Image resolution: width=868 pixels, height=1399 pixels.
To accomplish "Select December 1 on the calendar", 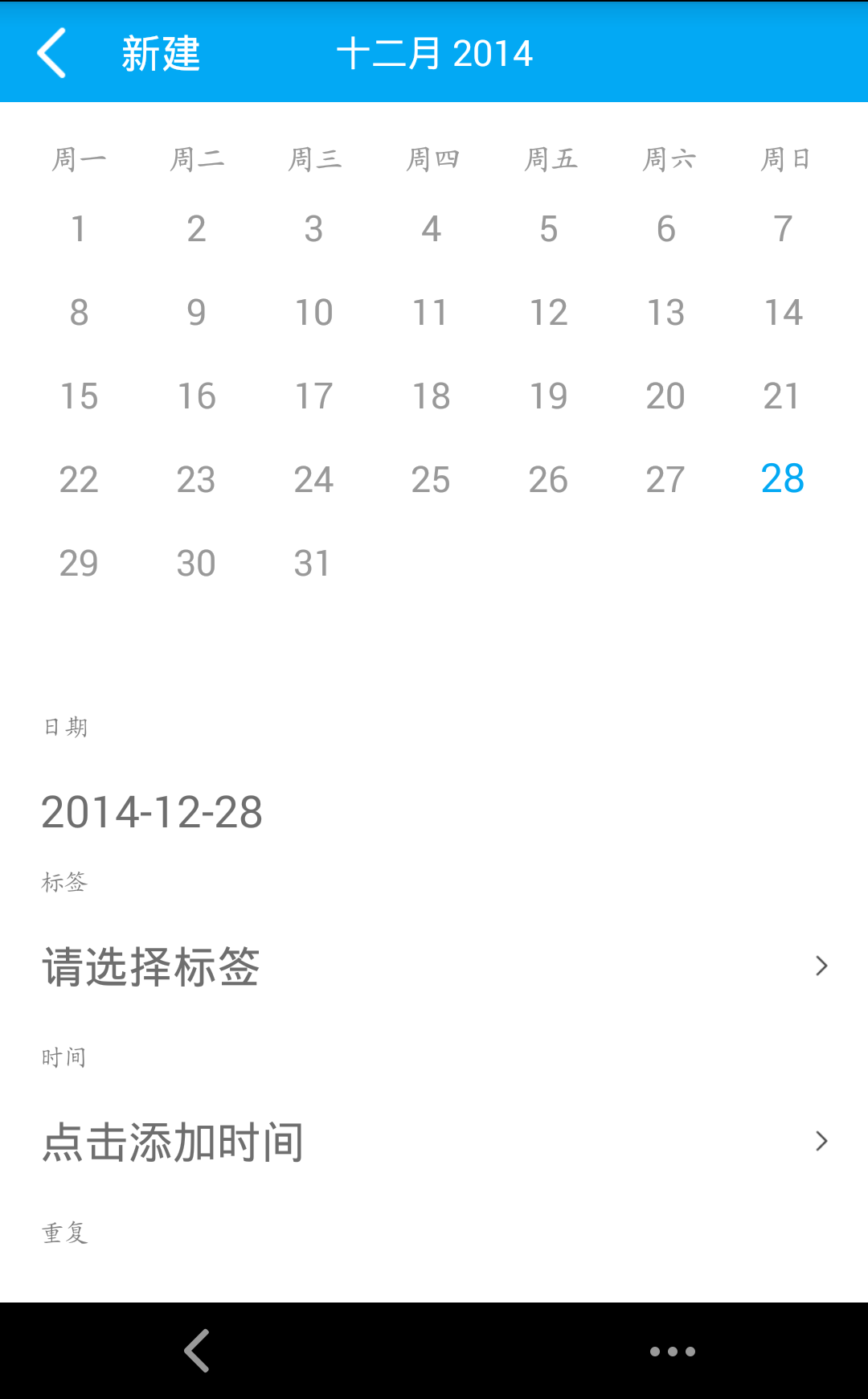I will pos(79,229).
